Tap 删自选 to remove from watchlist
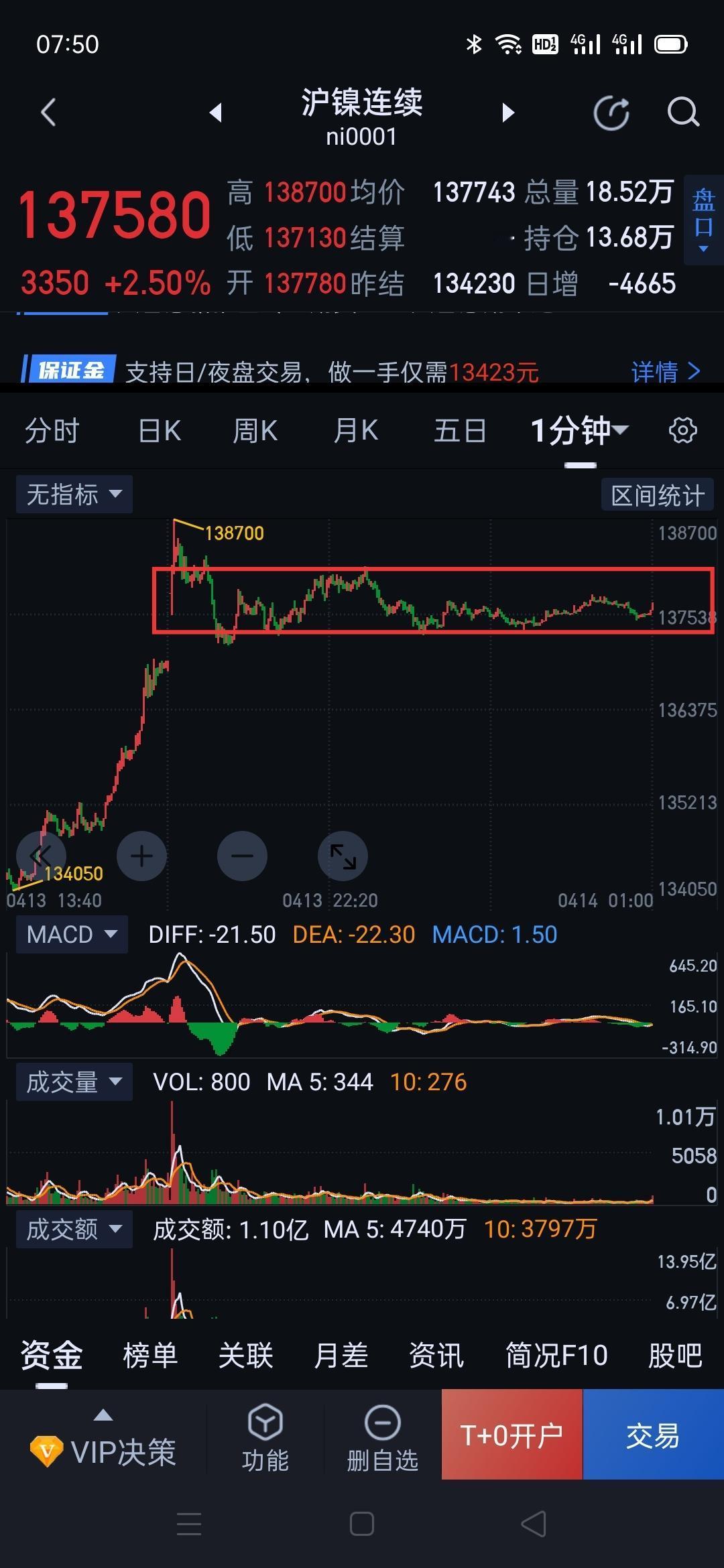724x1568 pixels. (381, 1435)
